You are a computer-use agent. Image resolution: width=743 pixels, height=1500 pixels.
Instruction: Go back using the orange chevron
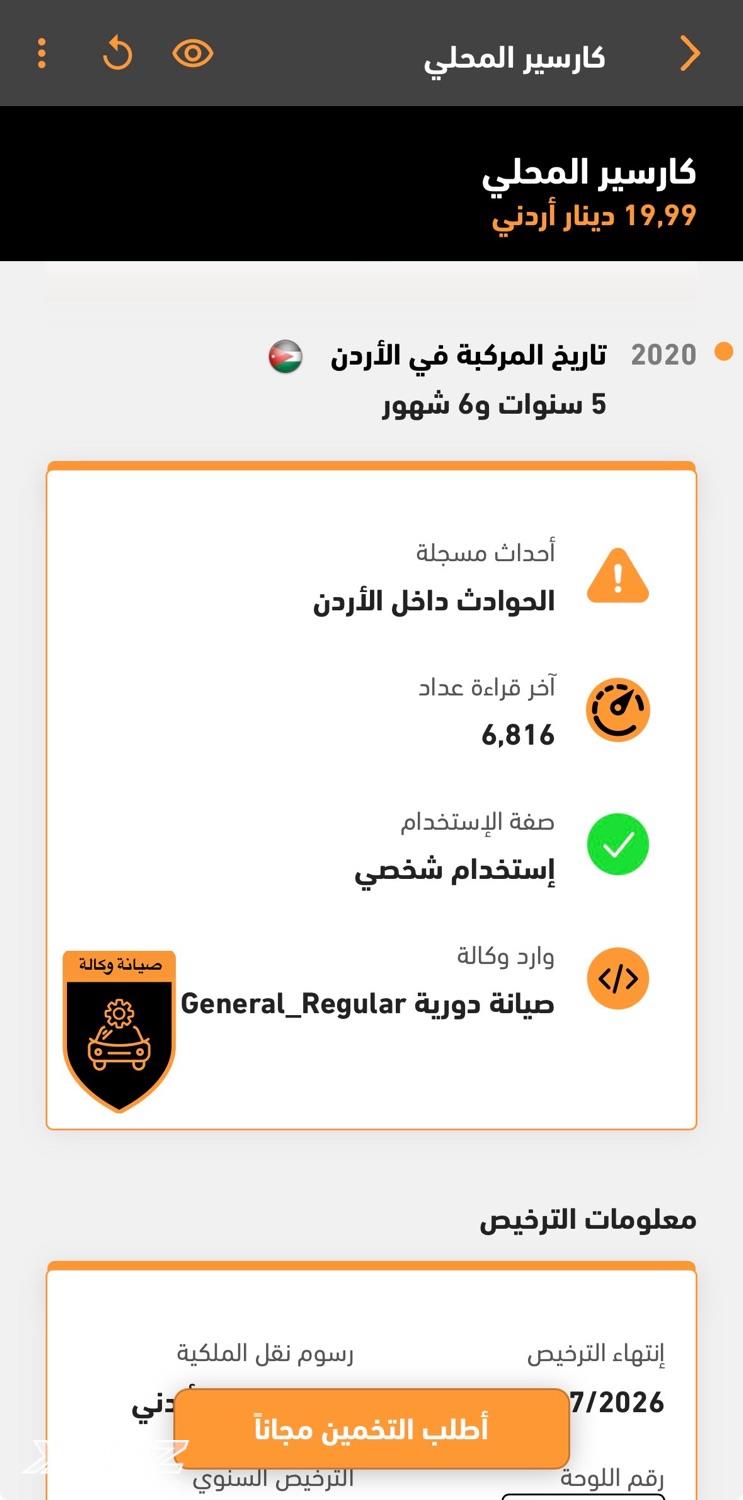tap(689, 54)
